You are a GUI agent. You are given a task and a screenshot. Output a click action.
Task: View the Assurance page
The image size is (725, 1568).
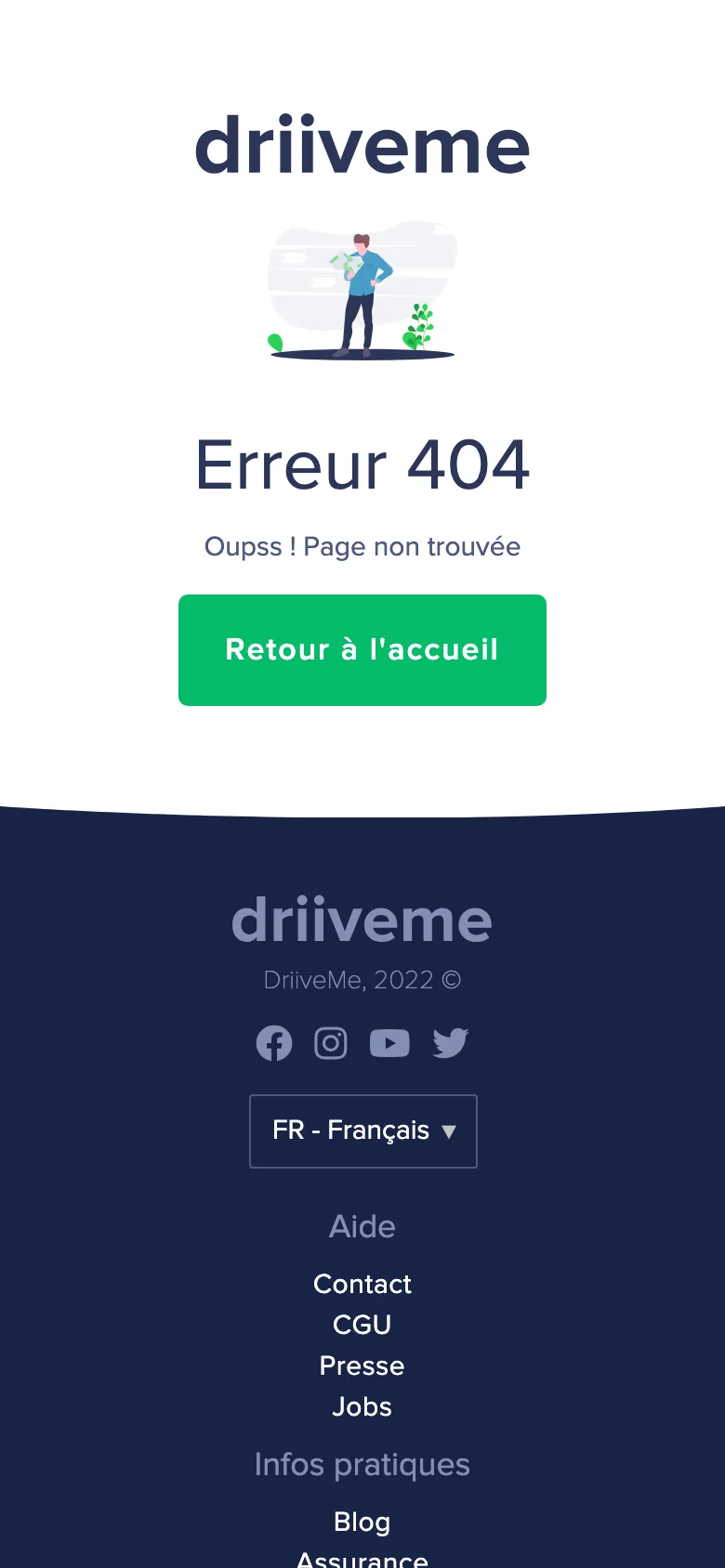click(x=362, y=1559)
